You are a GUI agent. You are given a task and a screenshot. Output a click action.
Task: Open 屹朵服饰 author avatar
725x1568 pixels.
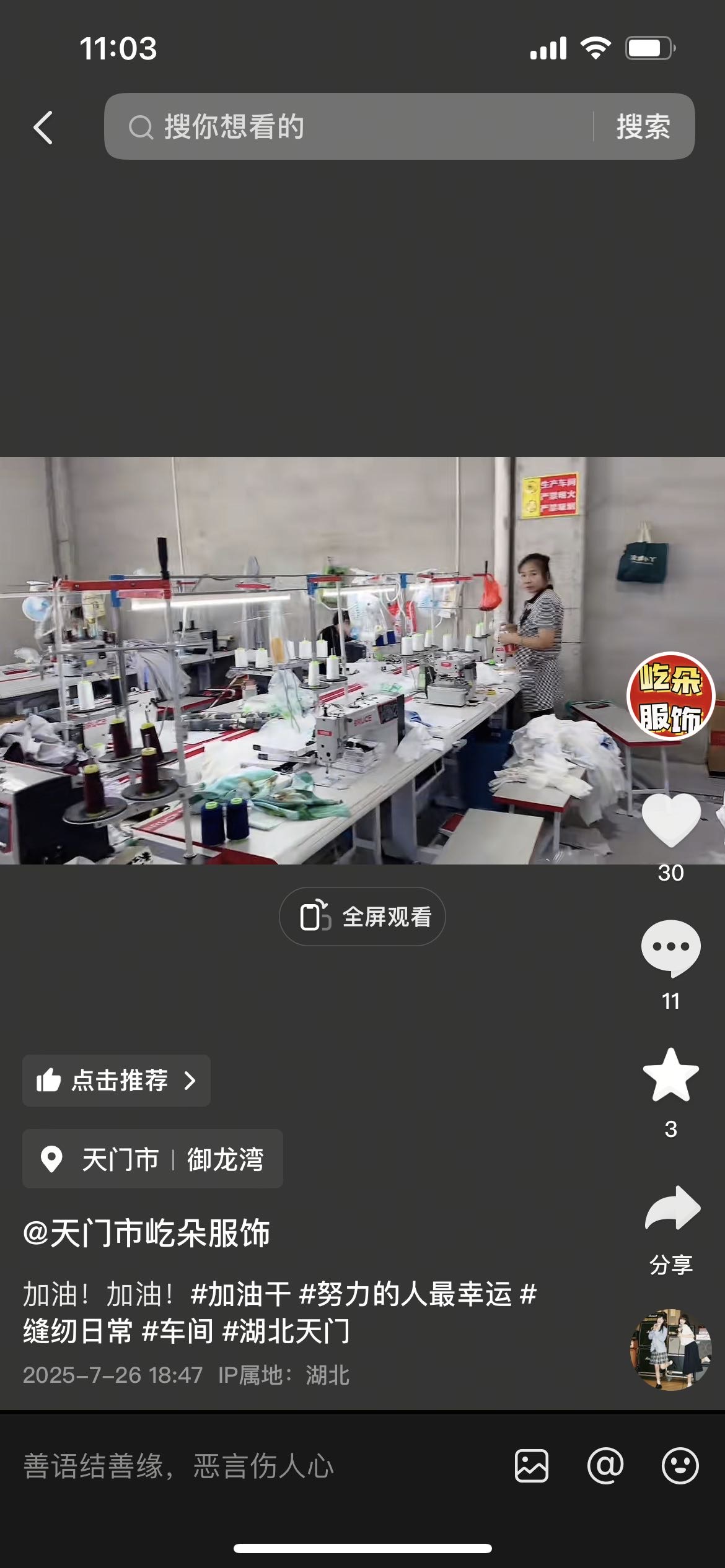pyautogui.click(x=670, y=695)
